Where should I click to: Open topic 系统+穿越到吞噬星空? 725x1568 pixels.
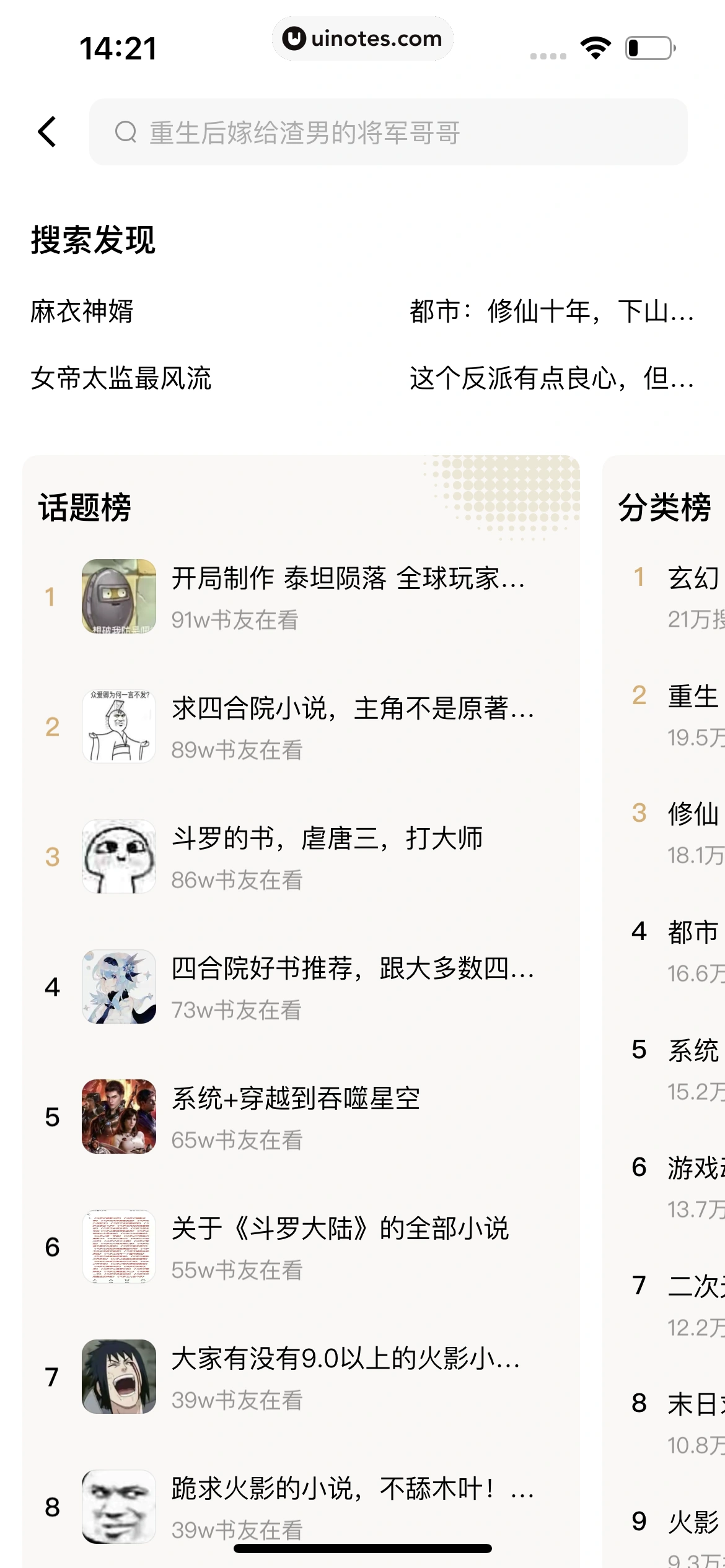pyautogui.click(x=296, y=1099)
